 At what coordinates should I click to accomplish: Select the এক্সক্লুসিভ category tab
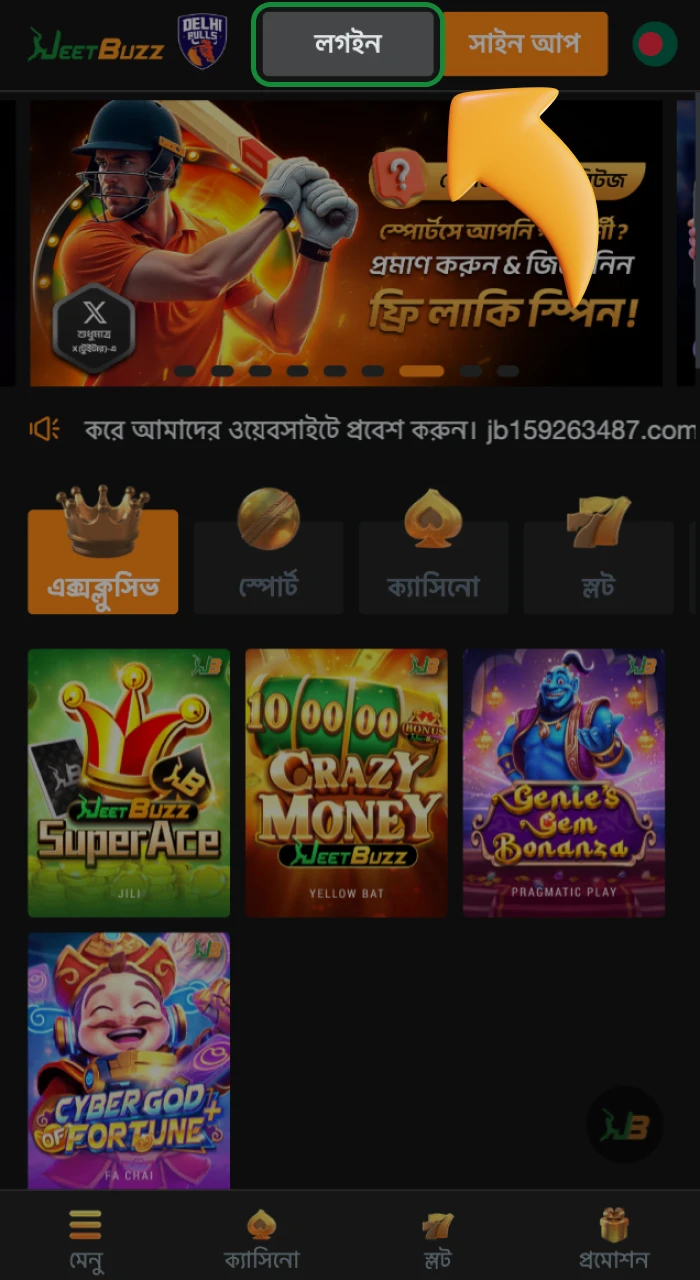pos(103,562)
